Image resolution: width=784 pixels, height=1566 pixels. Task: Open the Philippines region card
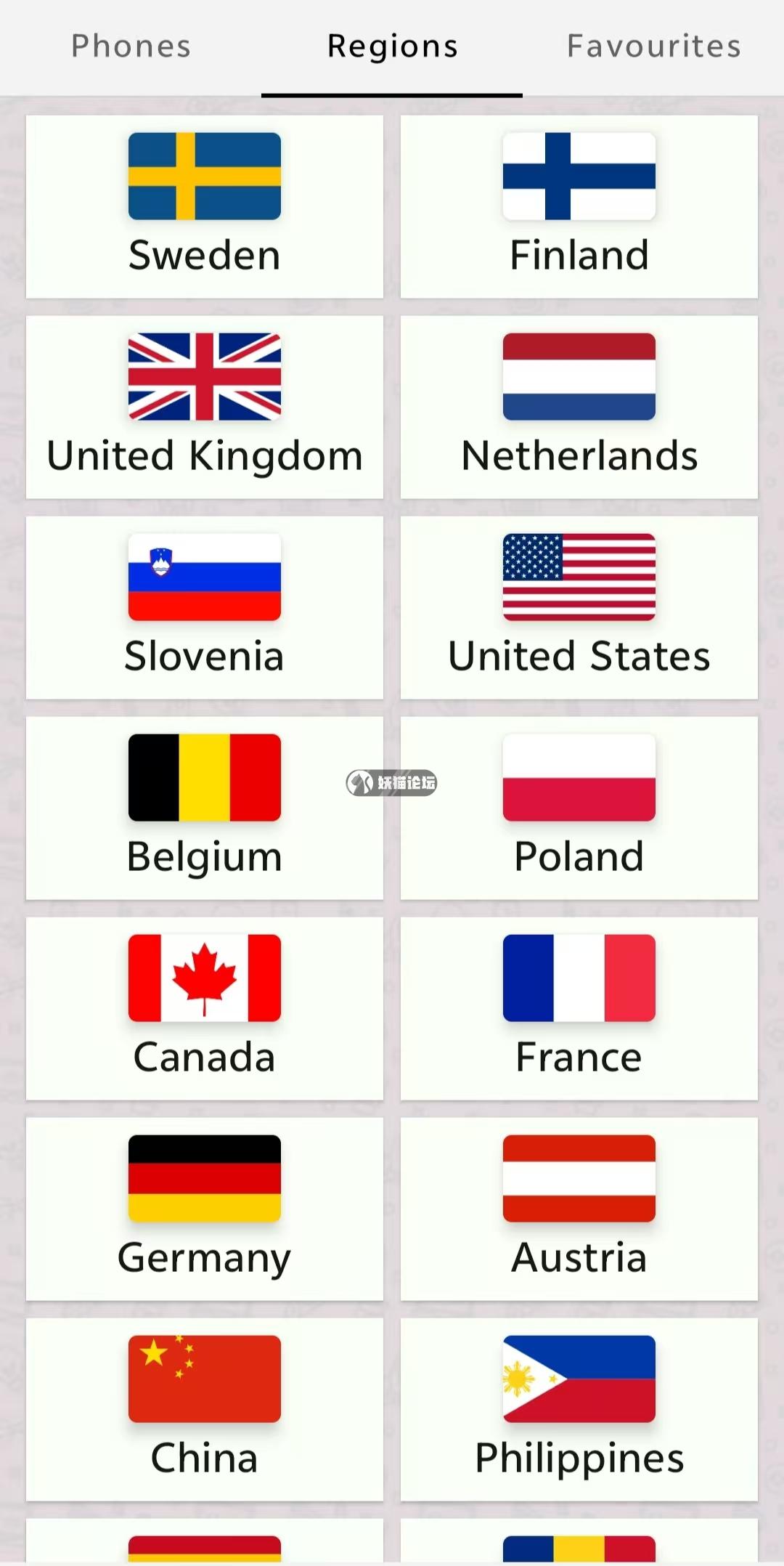(x=579, y=1410)
